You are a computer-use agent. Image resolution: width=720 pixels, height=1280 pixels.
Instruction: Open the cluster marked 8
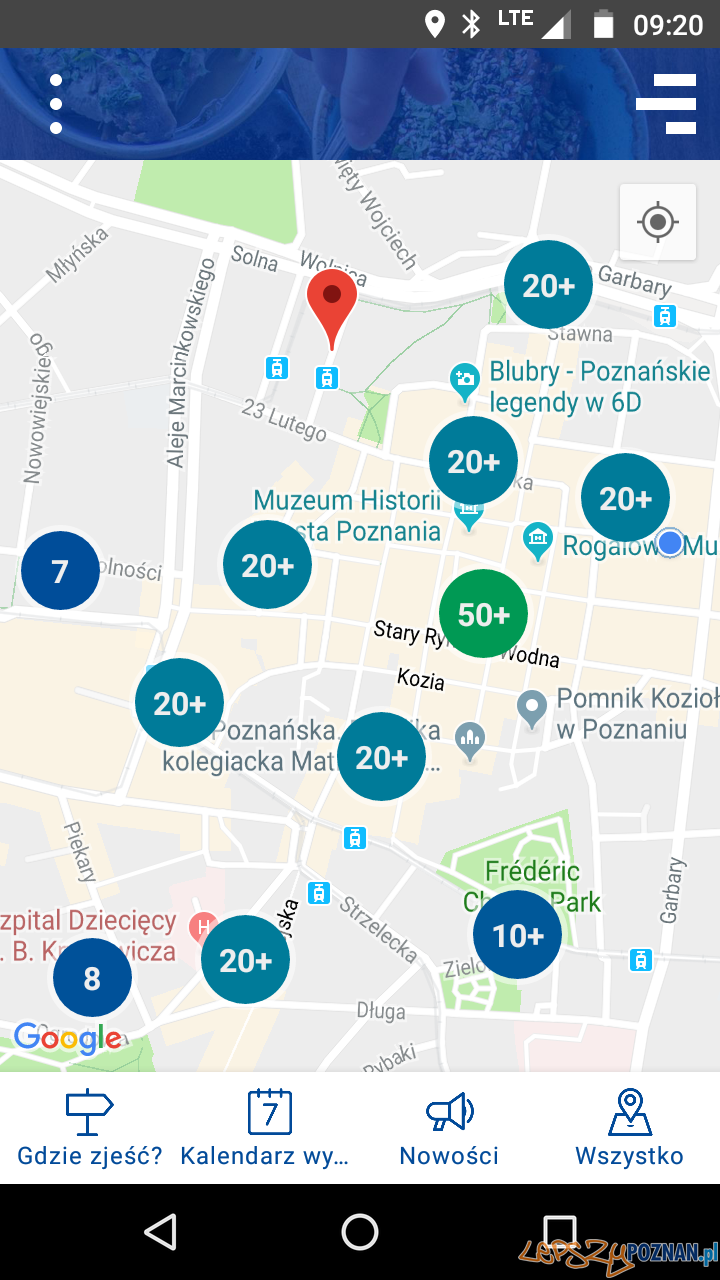coord(92,978)
